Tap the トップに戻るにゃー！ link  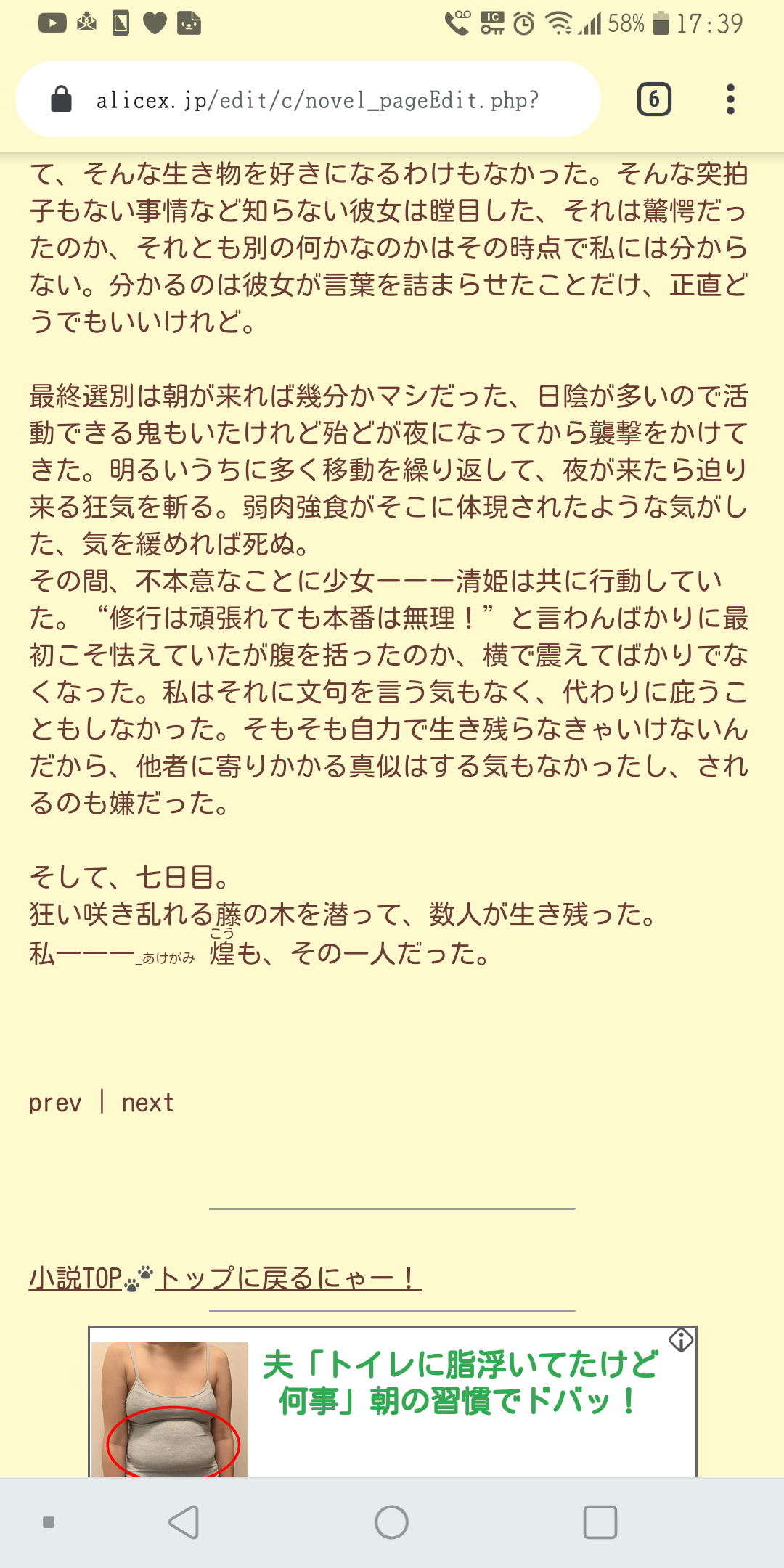coord(287,1278)
